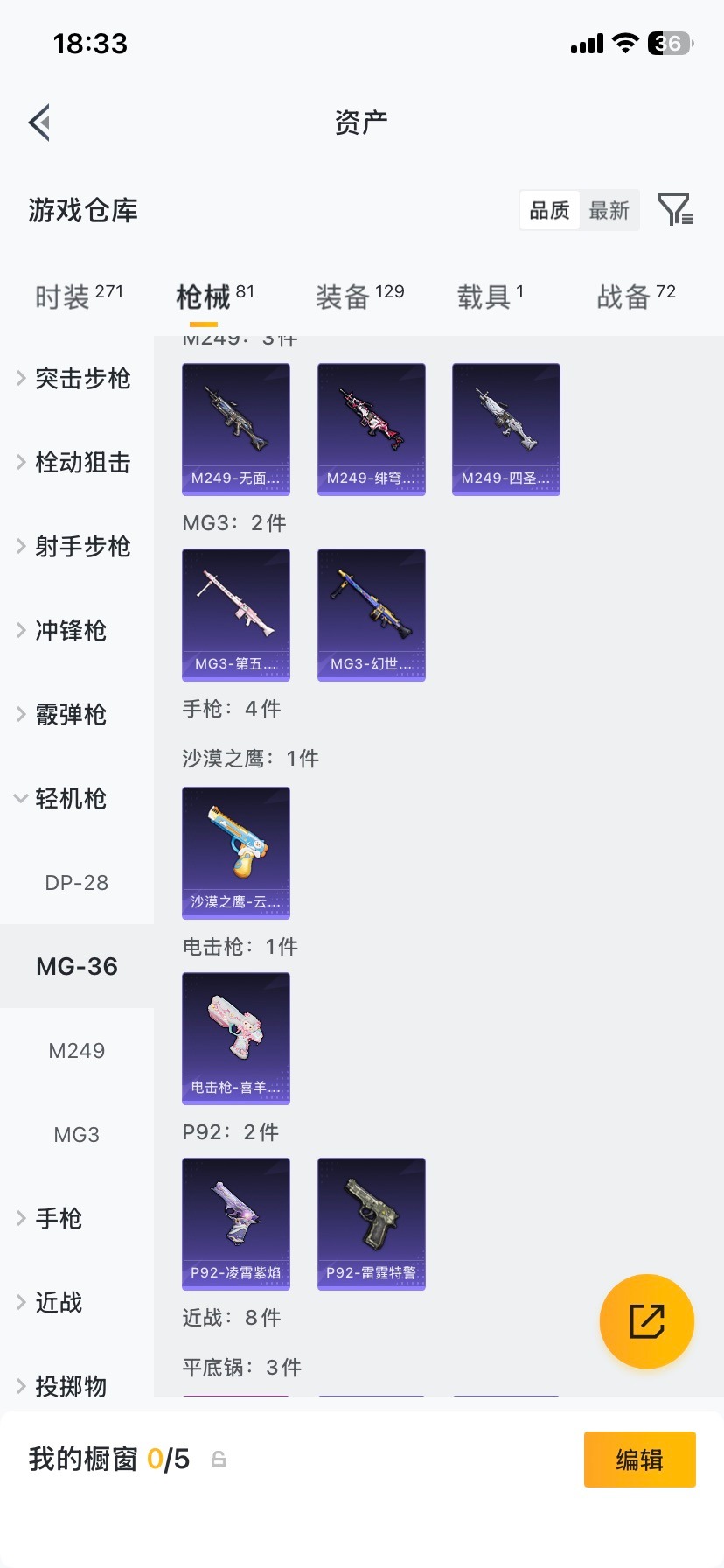Enable 品质 sorting
The height and width of the screenshot is (1568, 724).
pyautogui.click(x=548, y=210)
